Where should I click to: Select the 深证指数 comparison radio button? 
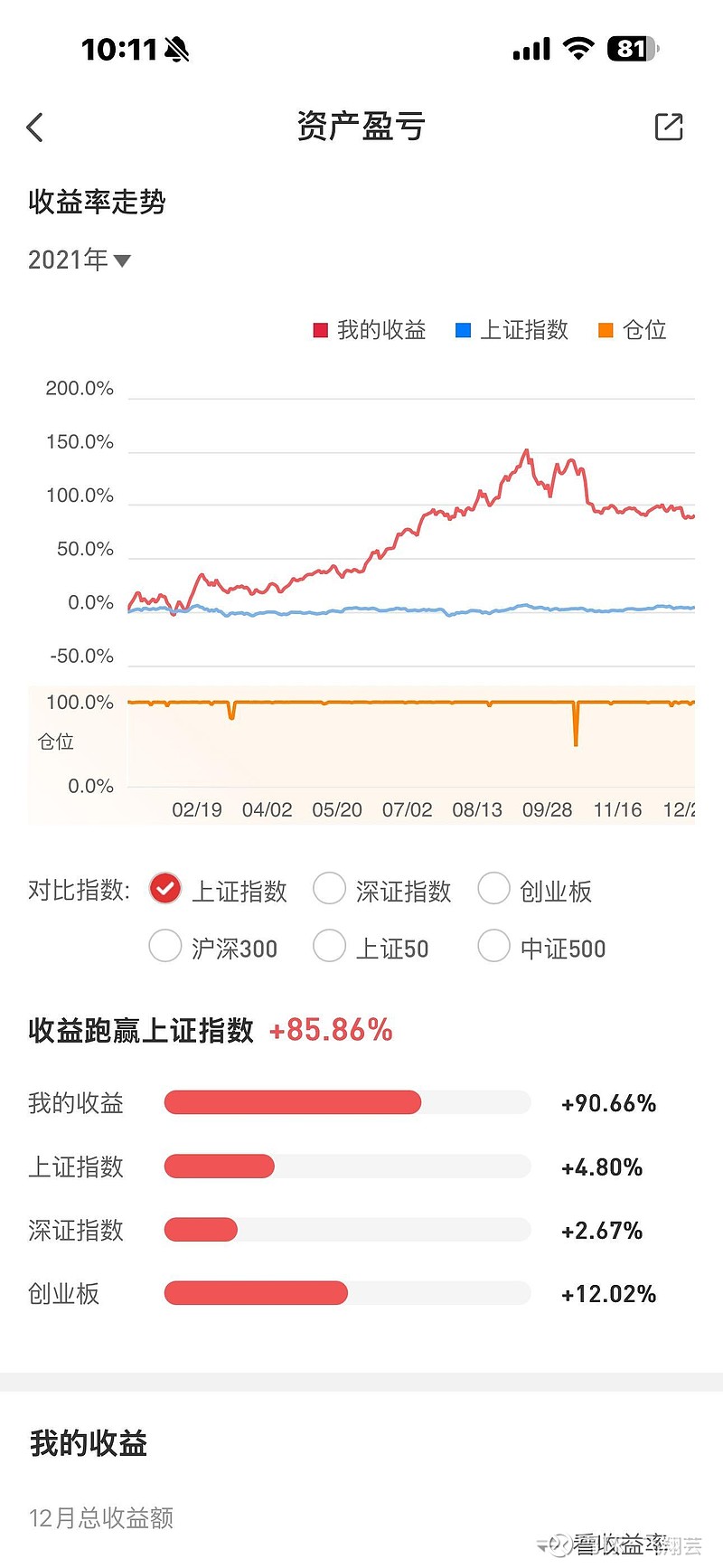(329, 889)
